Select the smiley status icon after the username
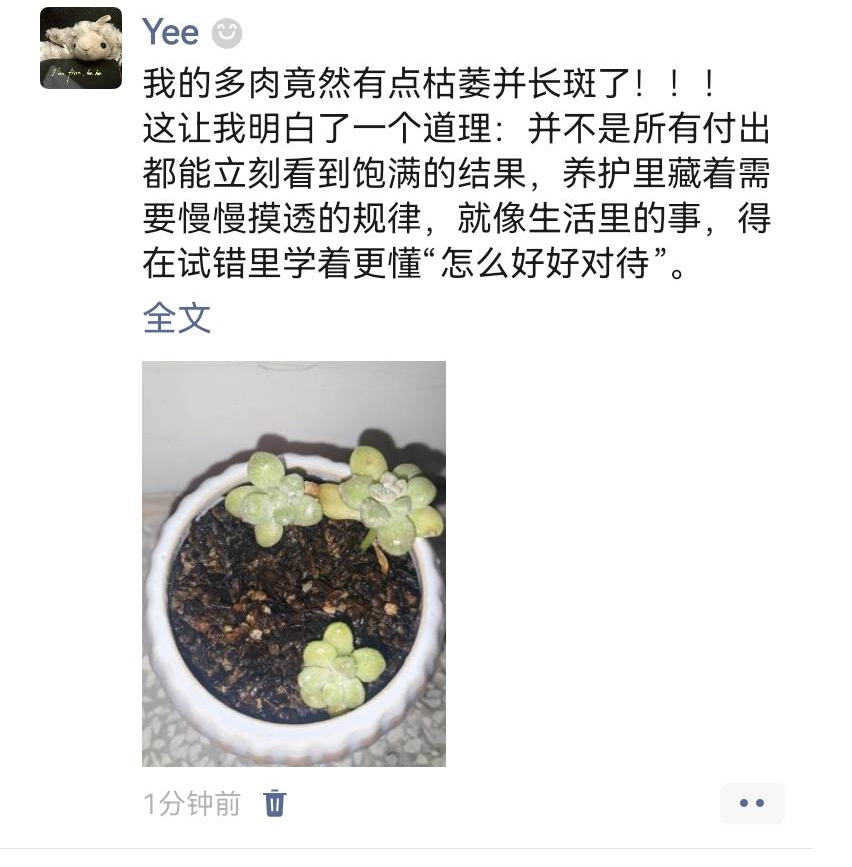The height and width of the screenshot is (867, 852). pyautogui.click(x=227, y=31)
